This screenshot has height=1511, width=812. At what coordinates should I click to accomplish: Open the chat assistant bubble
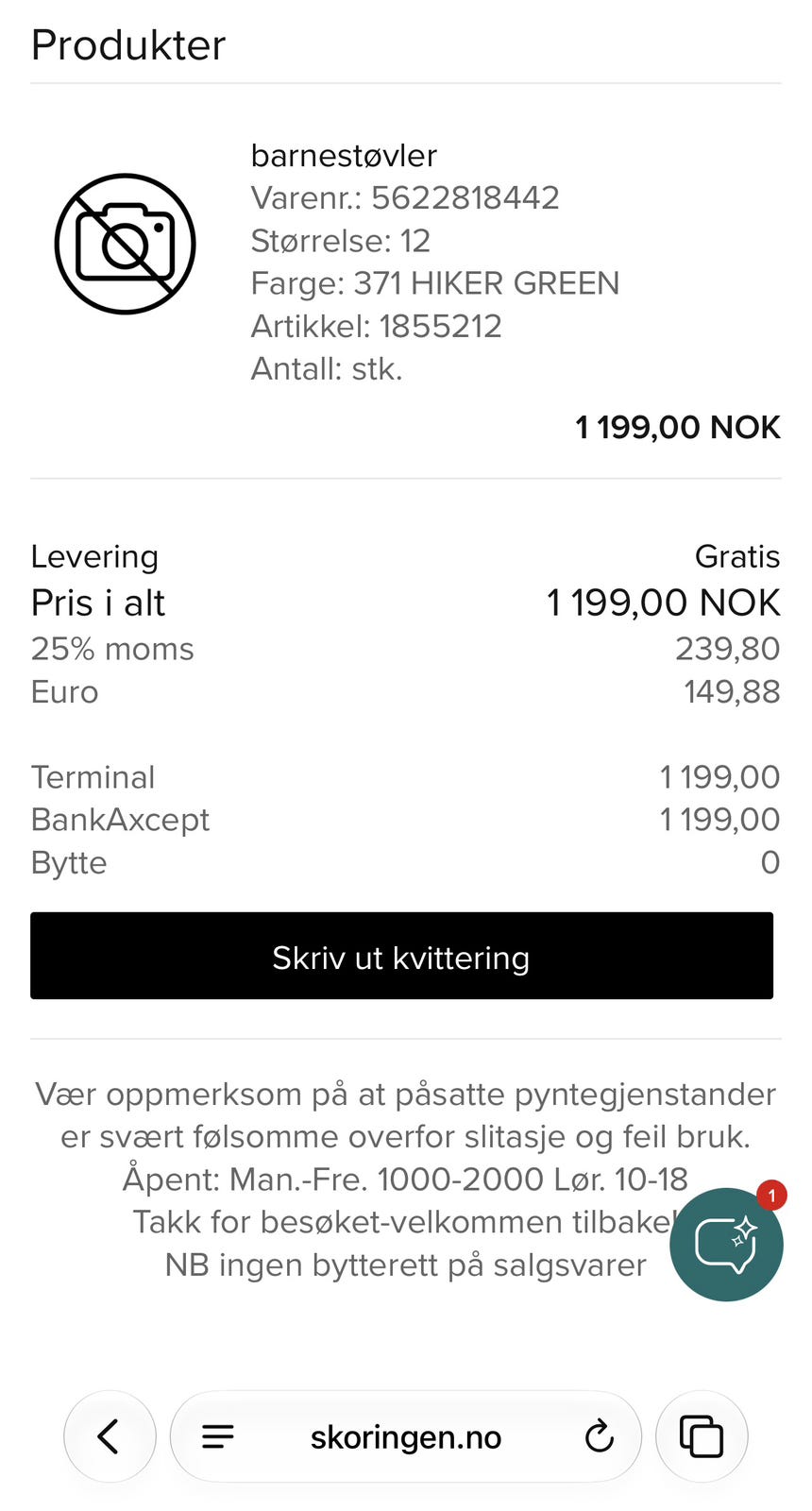(726, 1244)
